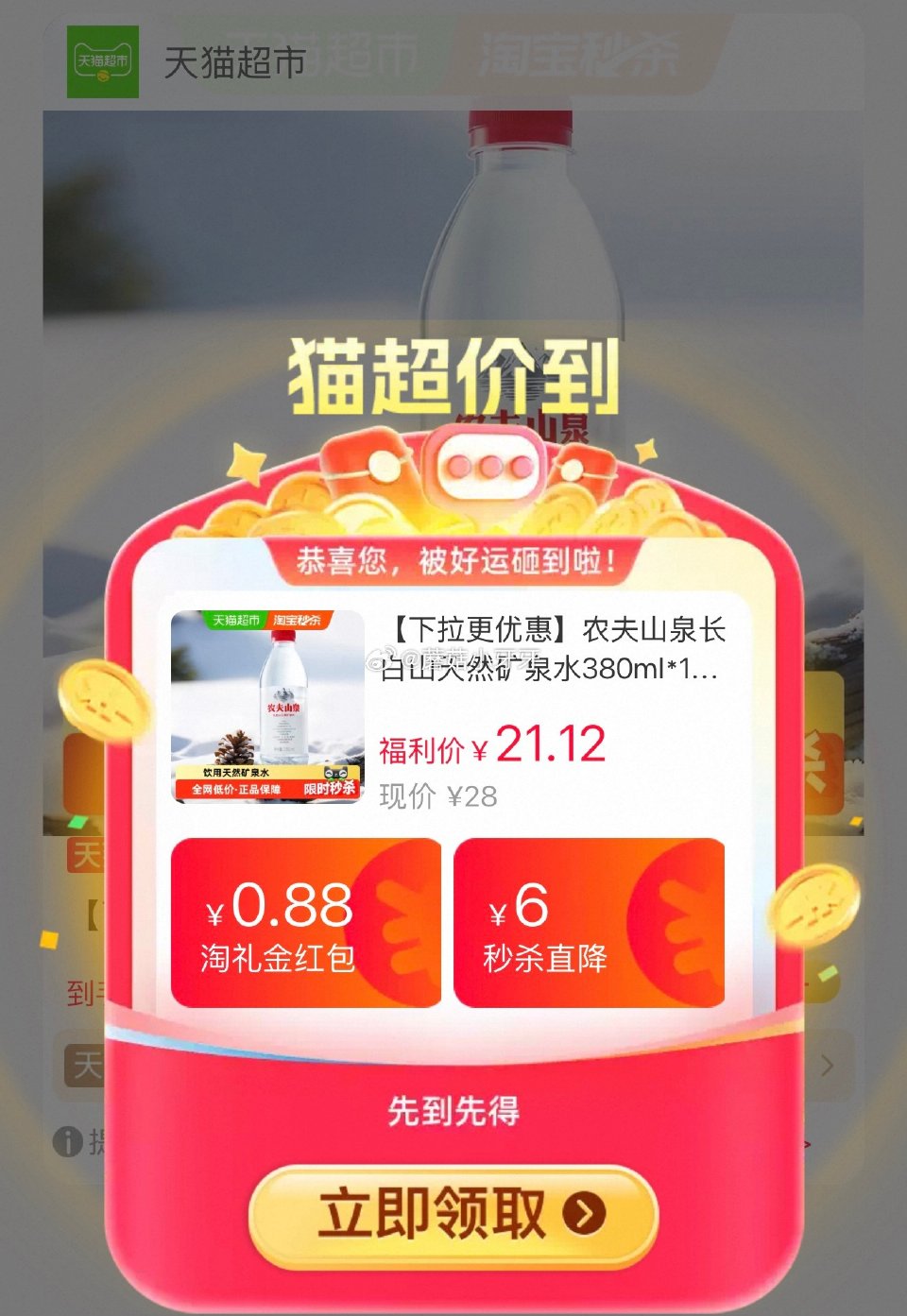This screenshot has height=1316, width=907.
Task: Select the ¥6 秒杀直降 coupon
Action: tap(589, 923)
